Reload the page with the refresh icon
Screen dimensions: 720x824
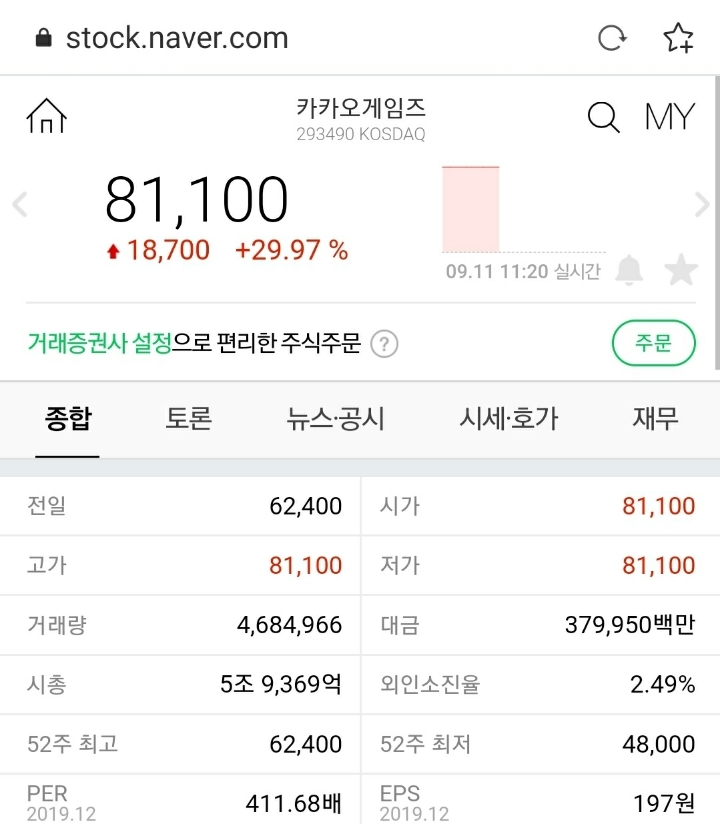pyautogui.click(x=610, y=36)
